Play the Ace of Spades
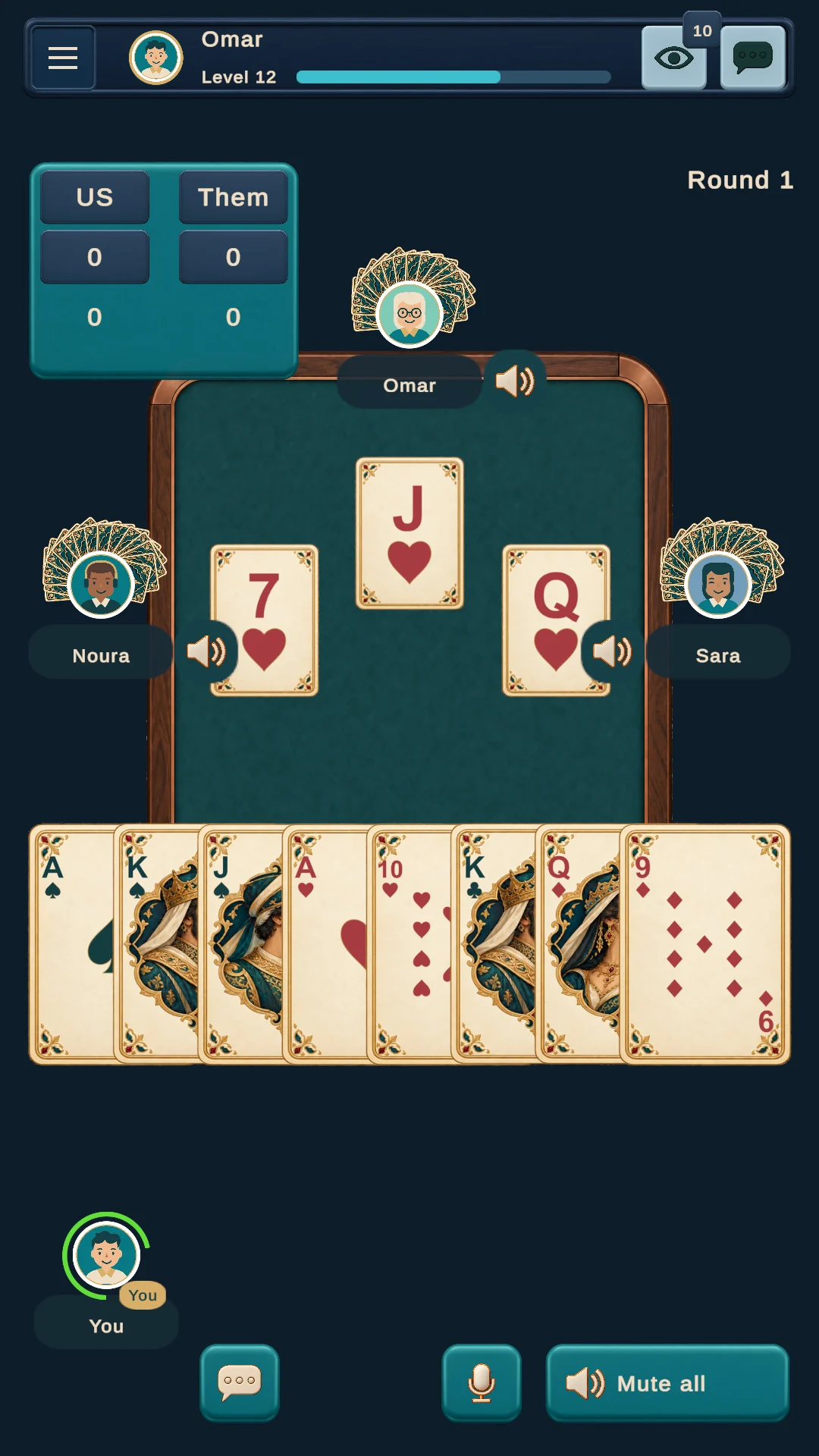 72,944
